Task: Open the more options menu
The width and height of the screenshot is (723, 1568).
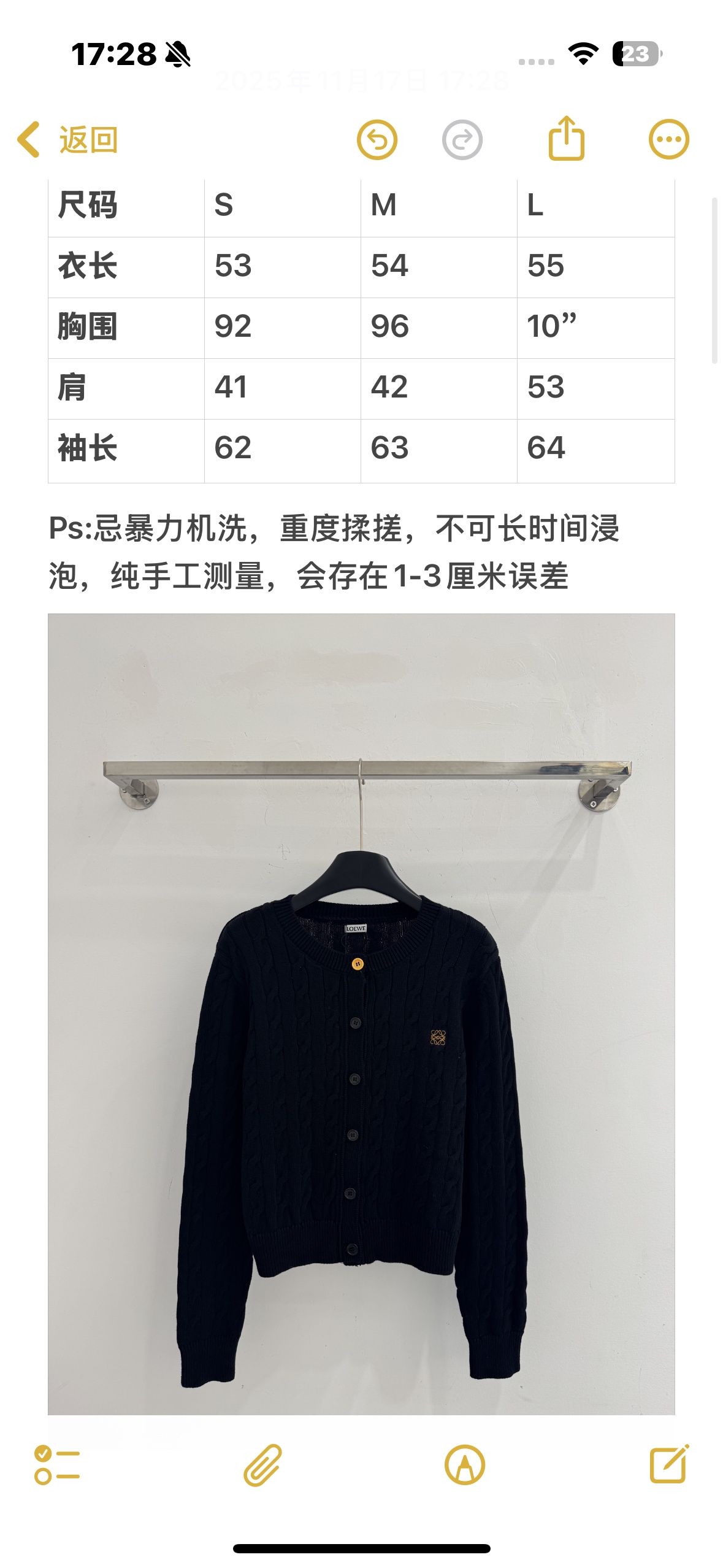Action: (668, 140)
